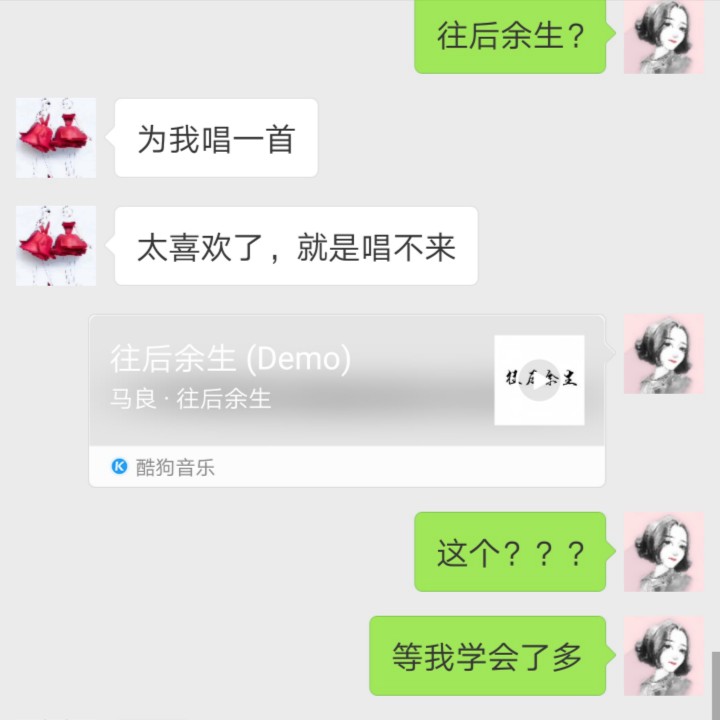Open the avatar beside 太喜欢了,就是唱不来

56,246
